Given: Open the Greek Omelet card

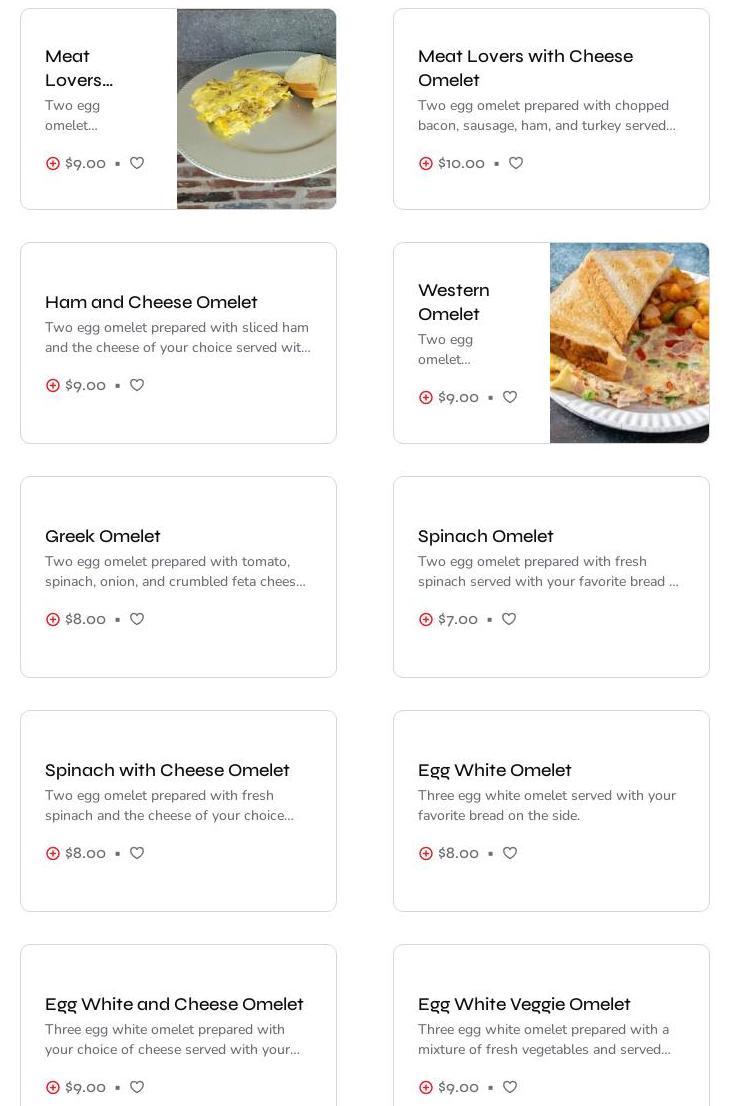Looking at the screenshot, I should [103, 536].
